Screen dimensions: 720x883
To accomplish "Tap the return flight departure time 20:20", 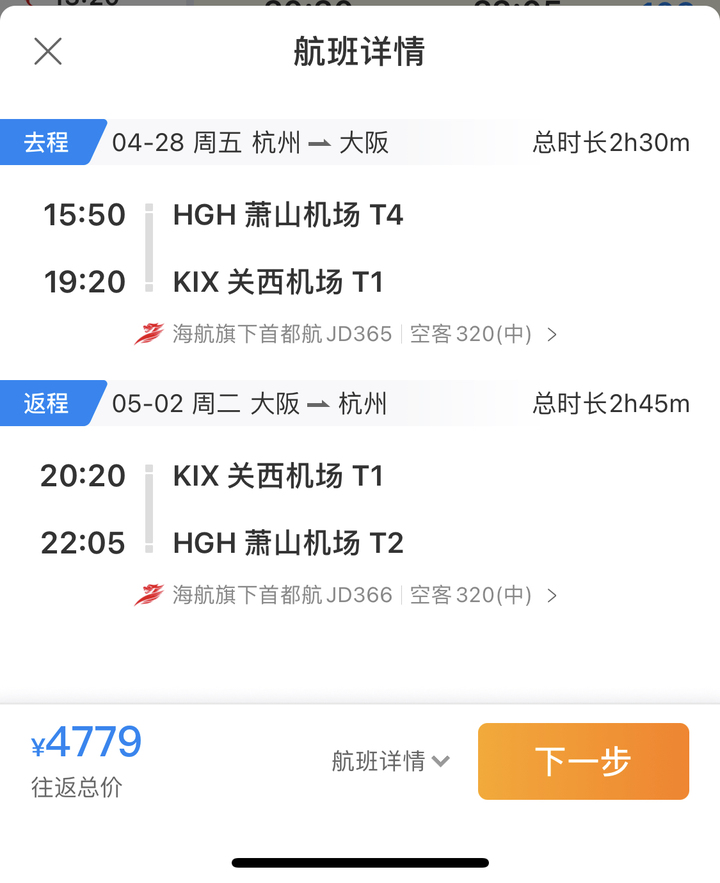I will (x=84, y=476).
